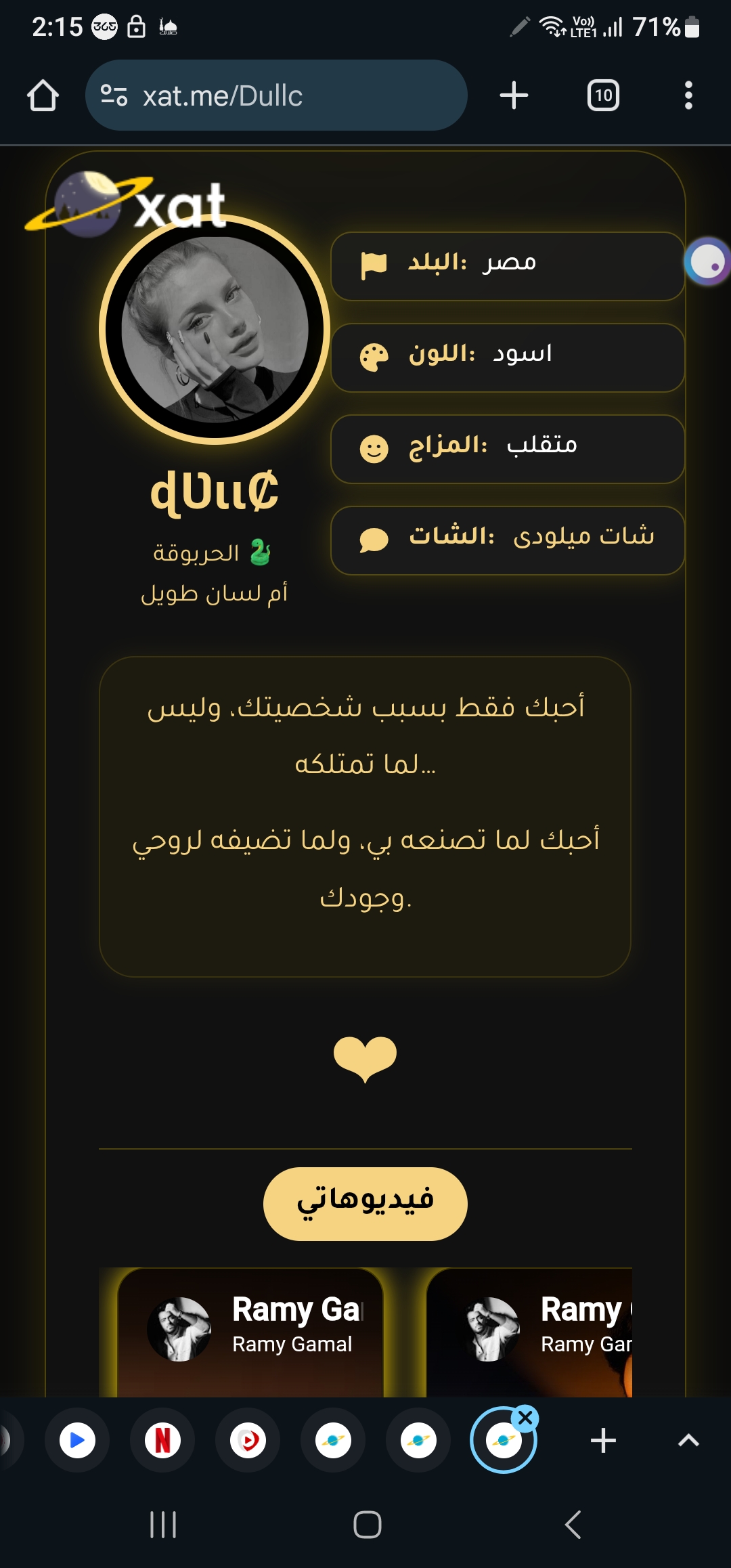Image resolution: width=731 pixels, height=1568 pixels.
Task: Go to the browser home page
Action: point(43,95)
